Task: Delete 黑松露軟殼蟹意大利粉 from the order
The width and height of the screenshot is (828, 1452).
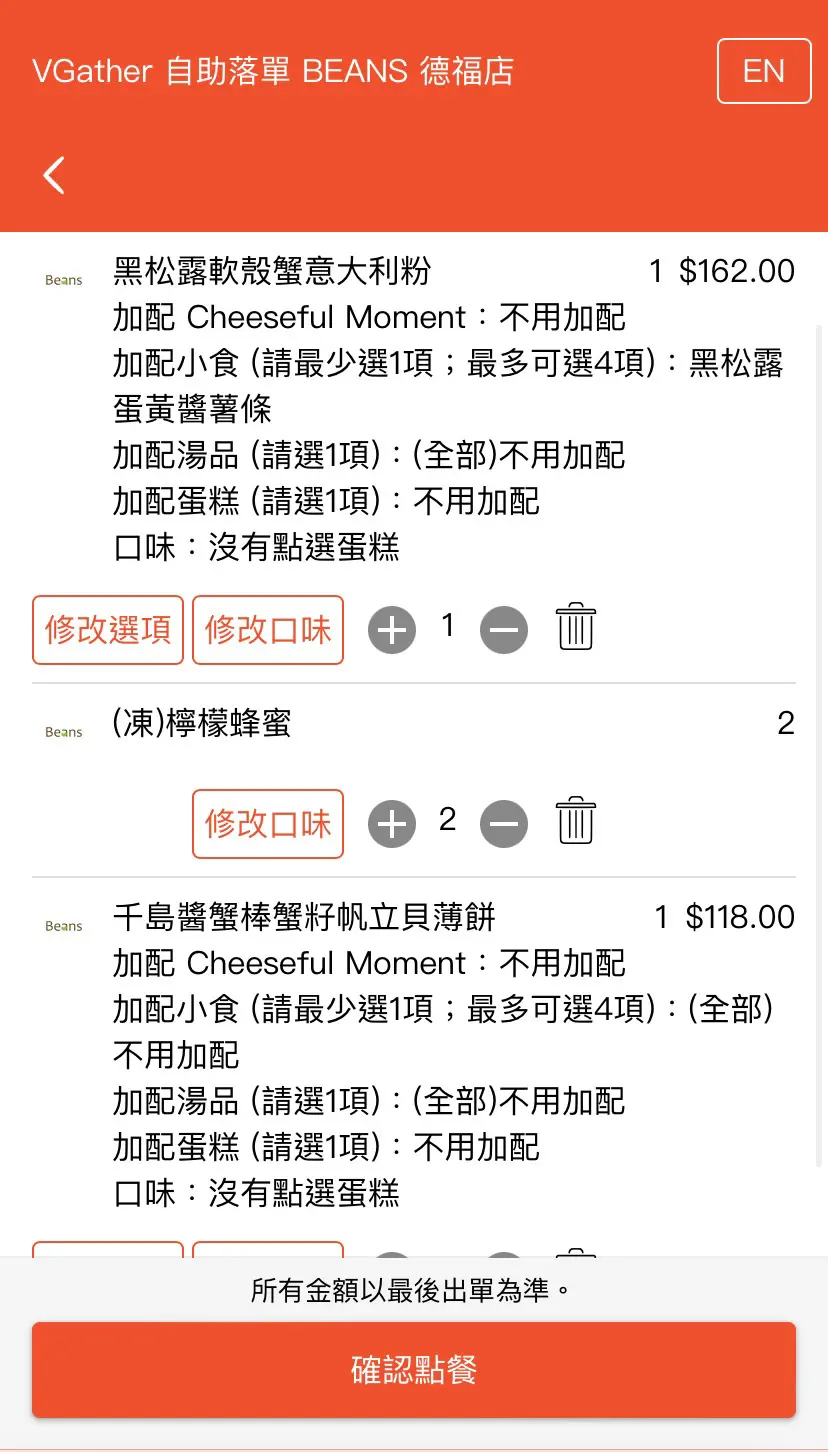Action: point(576,627)
